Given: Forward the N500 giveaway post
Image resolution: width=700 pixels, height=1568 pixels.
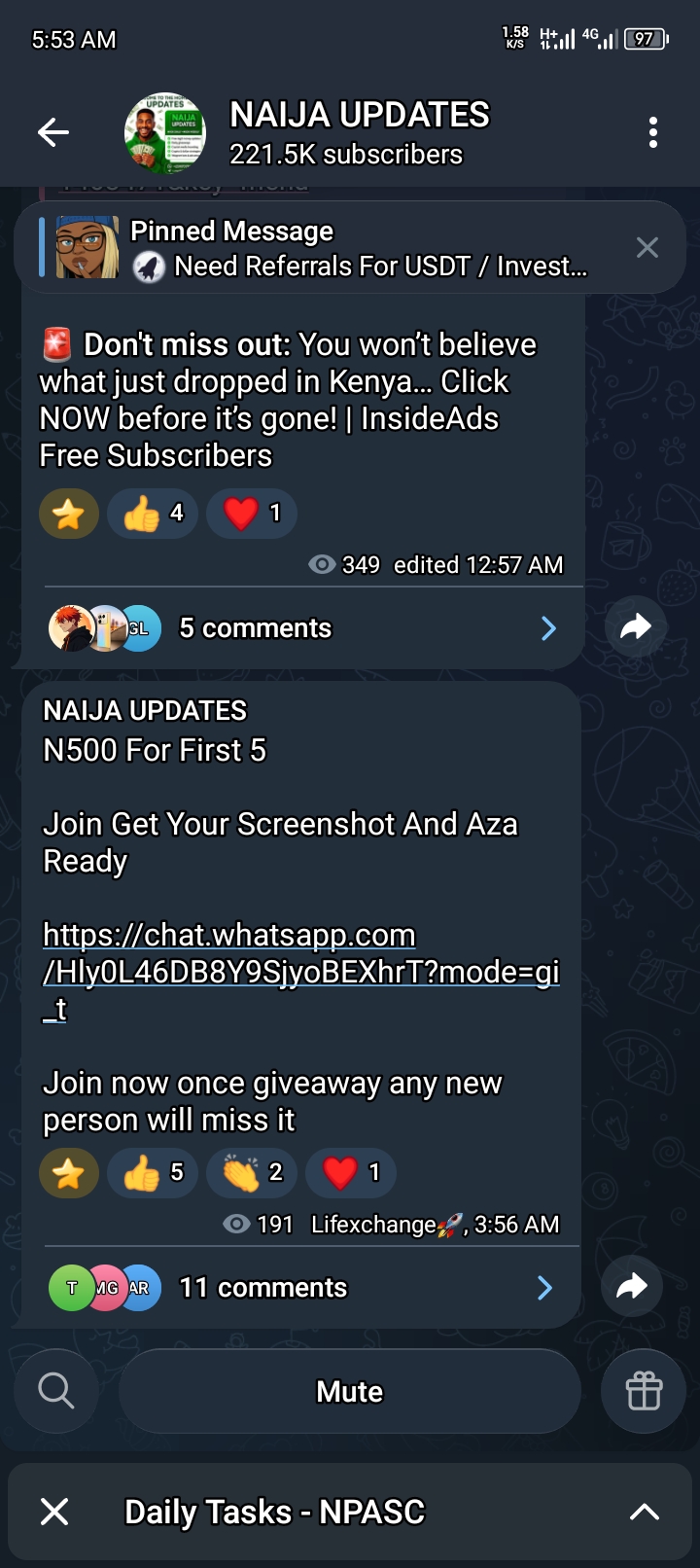Looking at the screenshot, I should pos(632,1287).
